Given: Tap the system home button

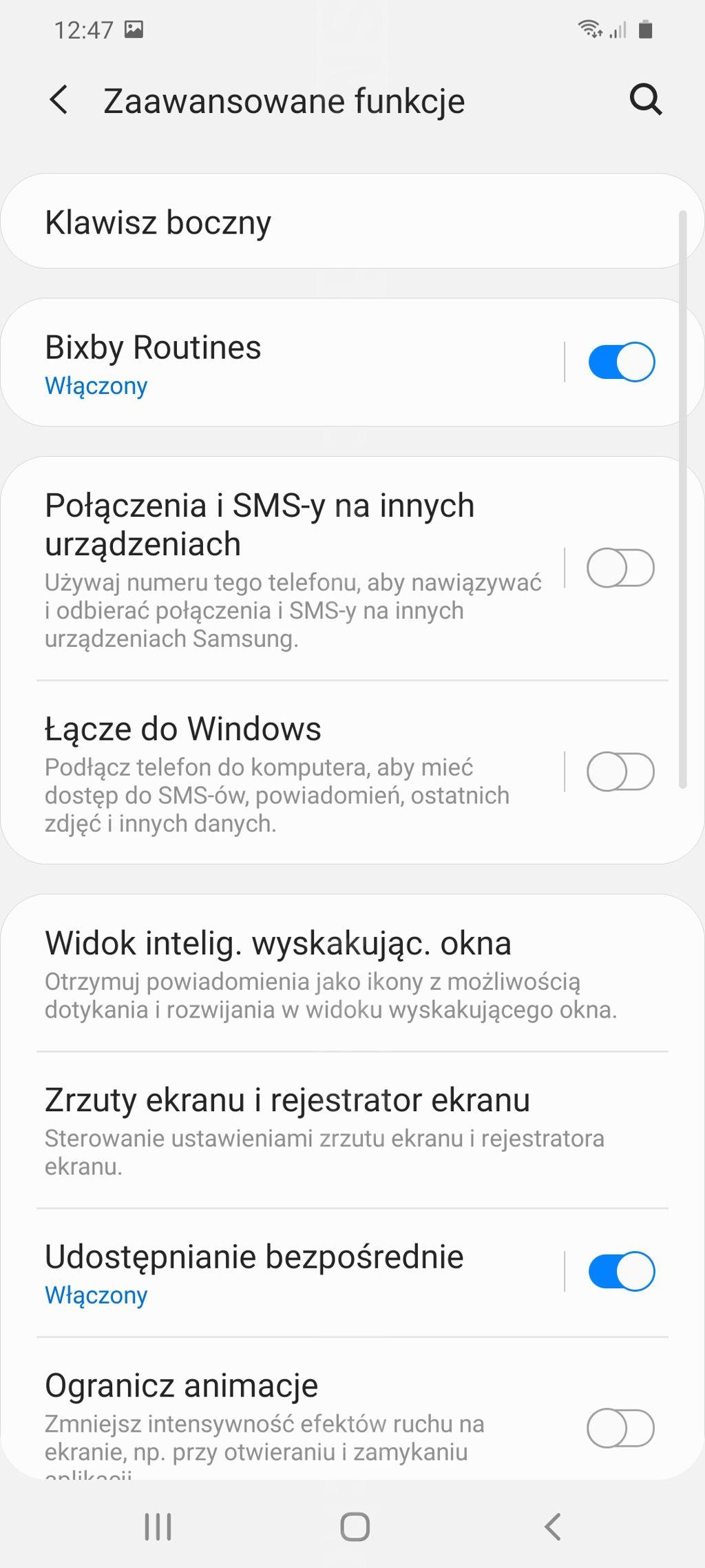Looking at the screenshot, I should point(355,1527).
